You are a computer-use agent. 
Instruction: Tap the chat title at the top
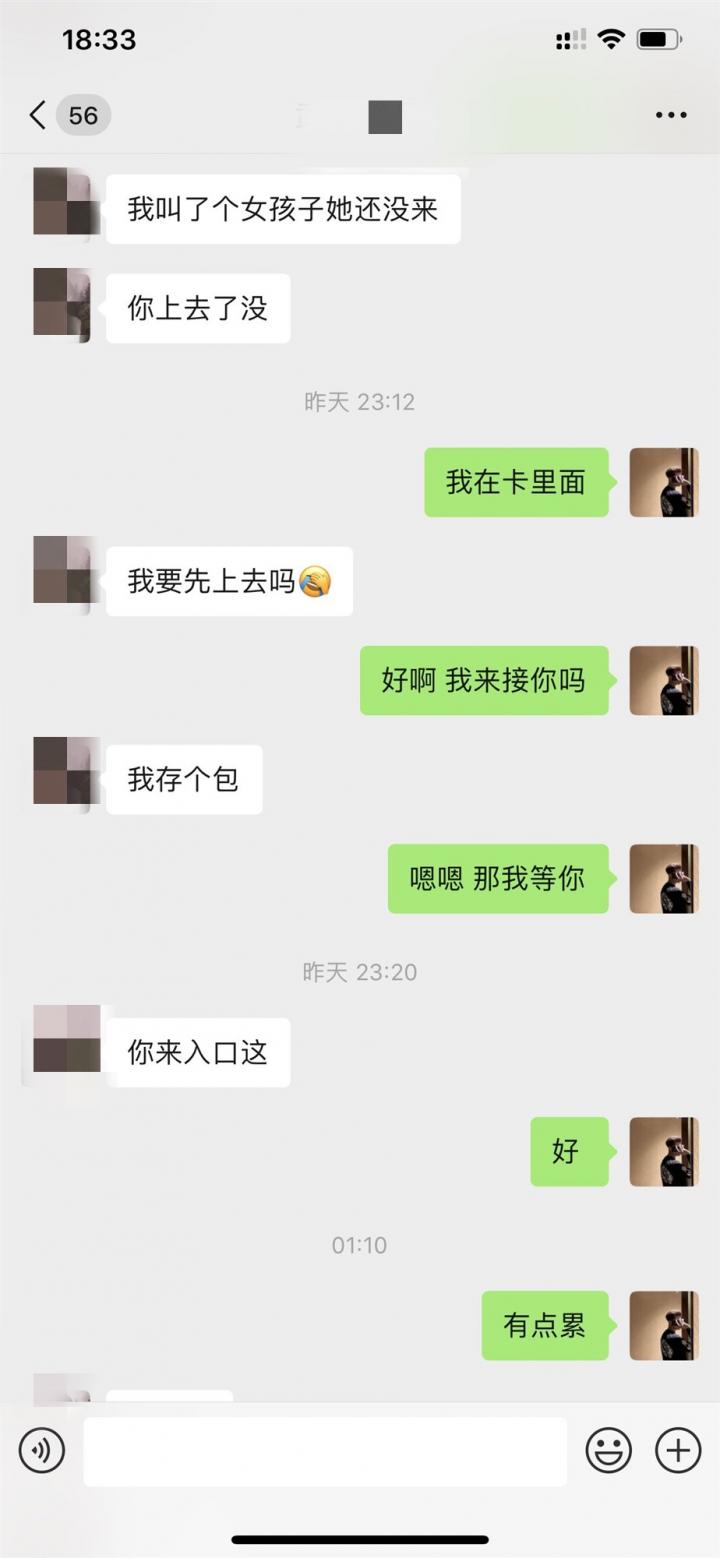tap(383, 115)
